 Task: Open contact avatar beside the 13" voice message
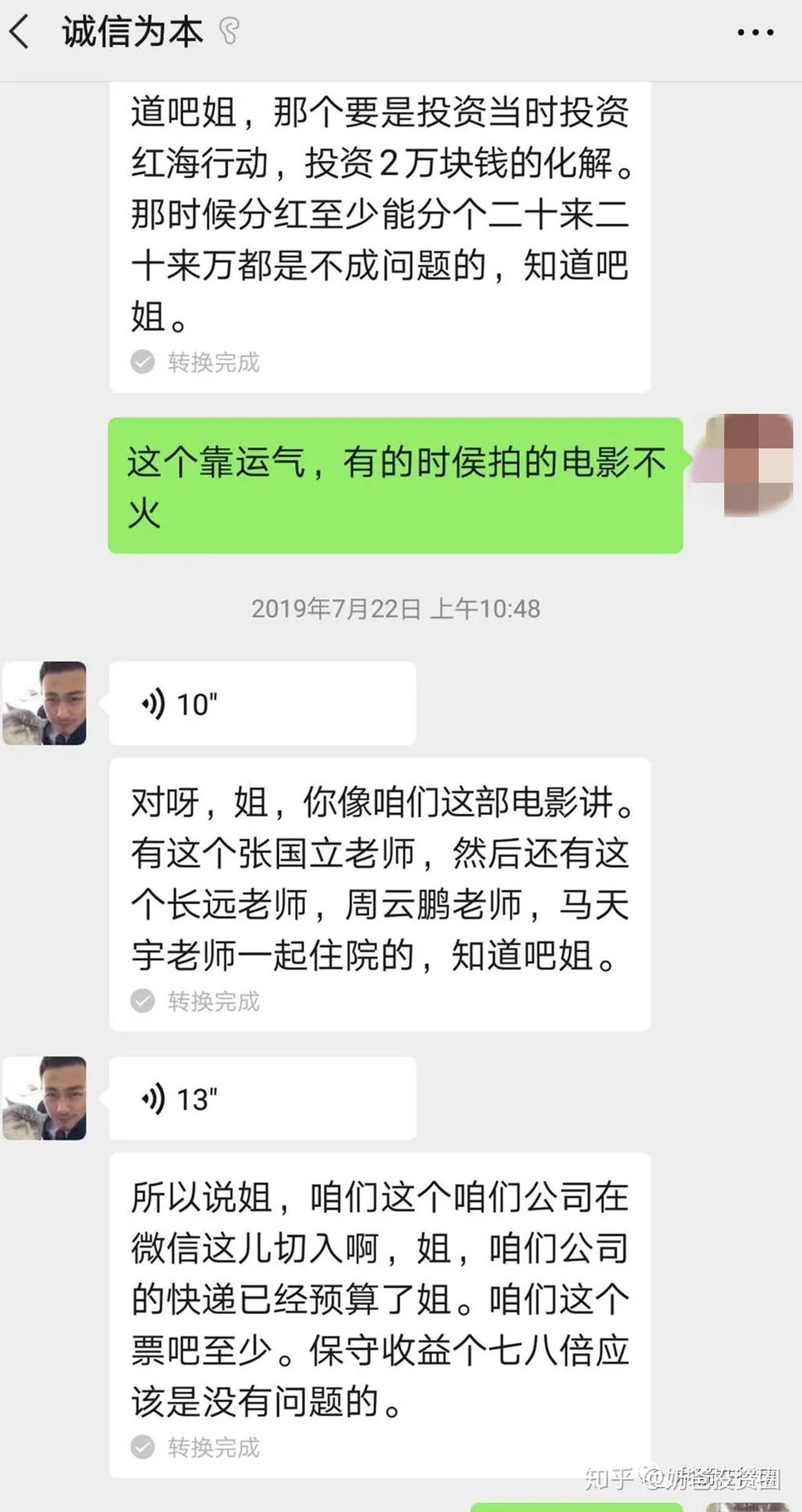tap(45, 1098)
